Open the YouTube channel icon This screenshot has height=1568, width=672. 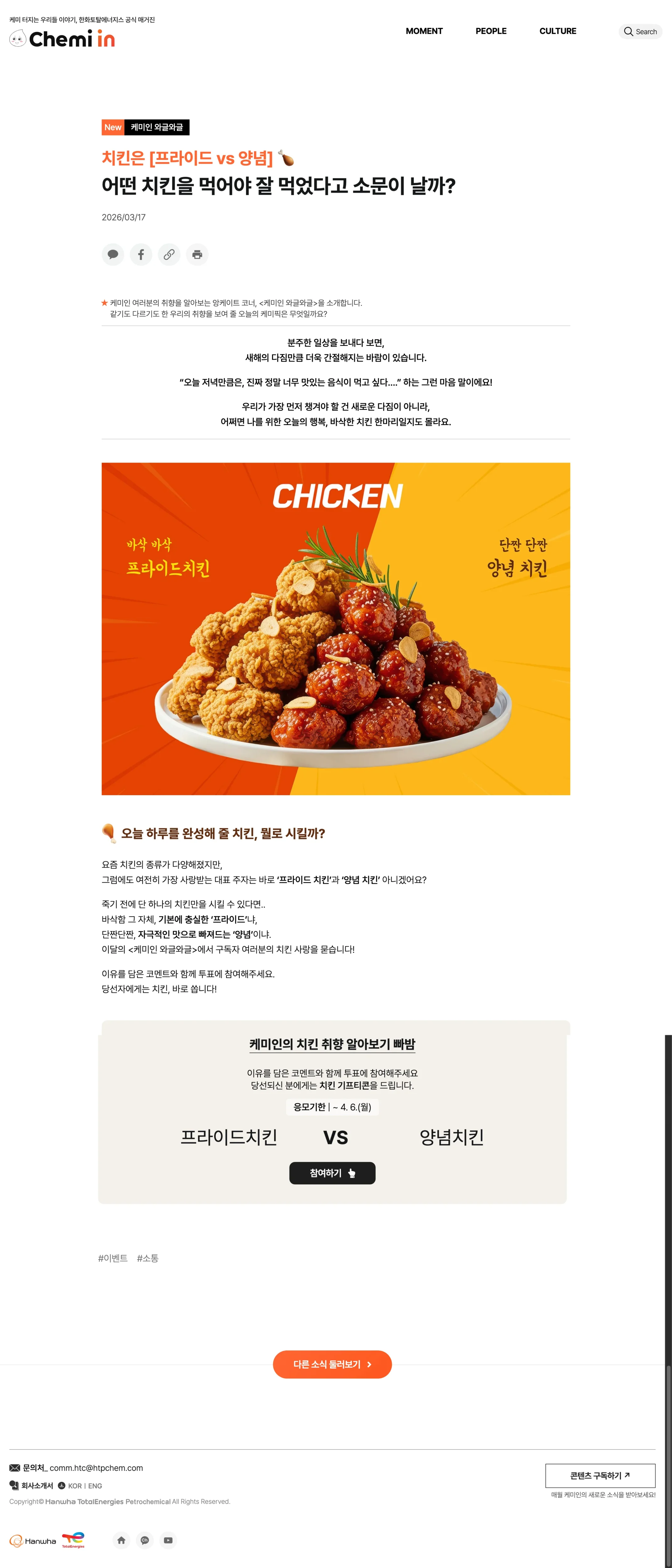168,1540
